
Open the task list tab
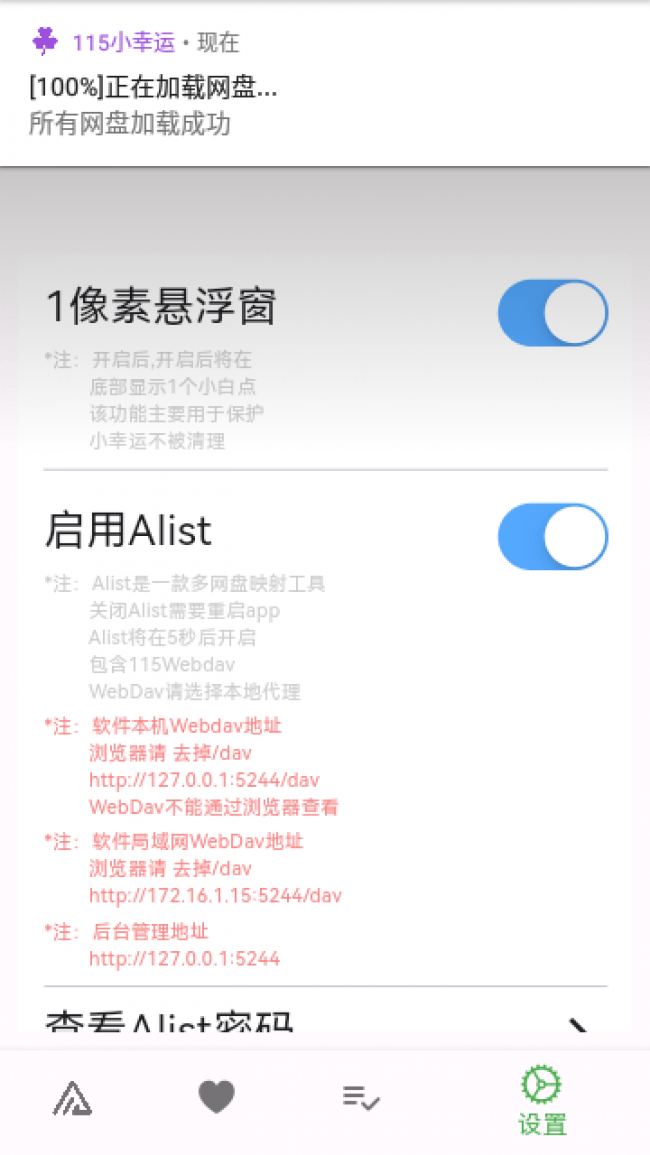click(360, 1098)
